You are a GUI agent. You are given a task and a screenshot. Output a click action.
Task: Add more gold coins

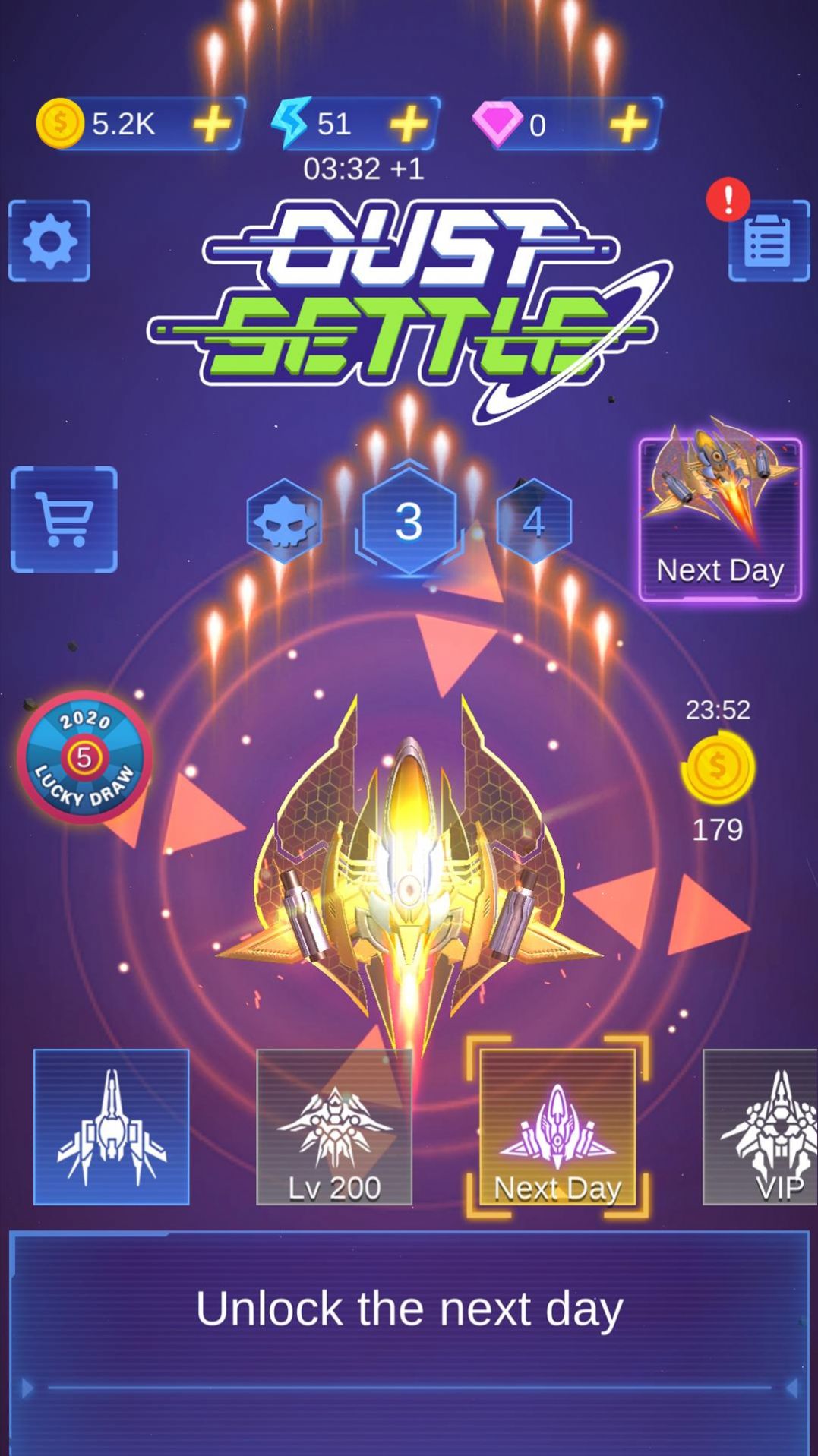click(x=212, y=124)
